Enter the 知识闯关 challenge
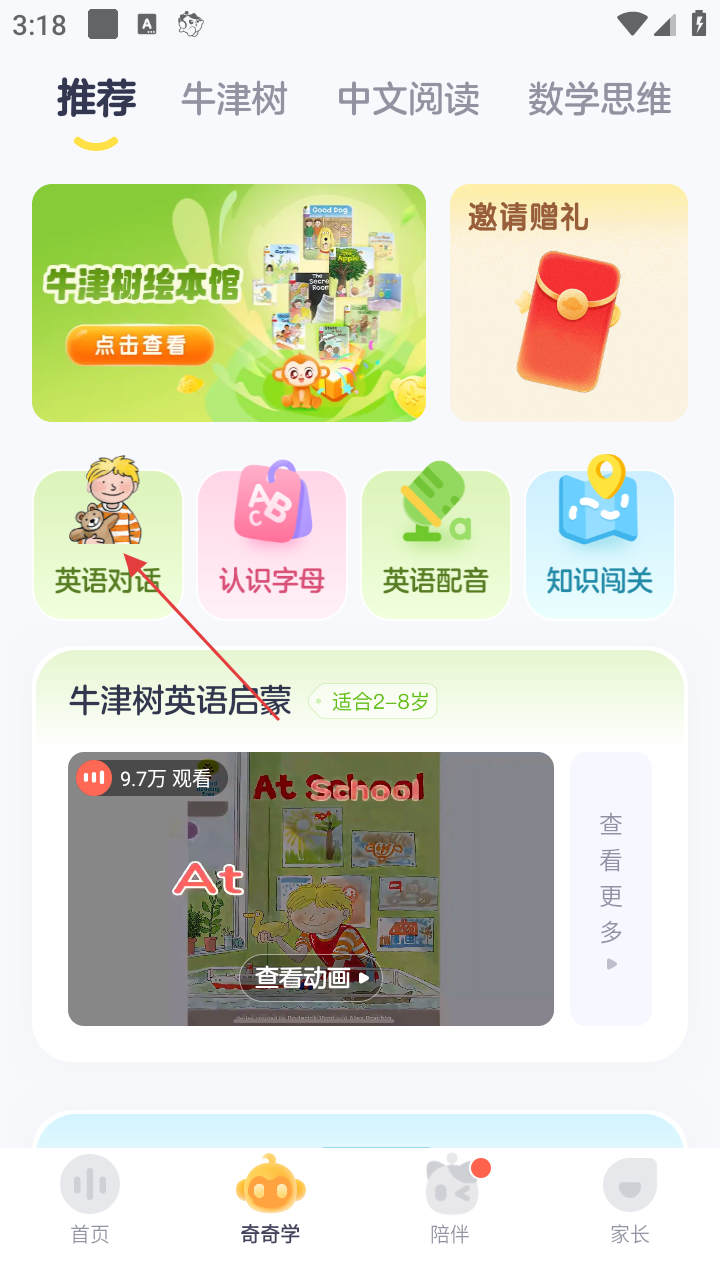720x1280 pixels. pos(600,544)
